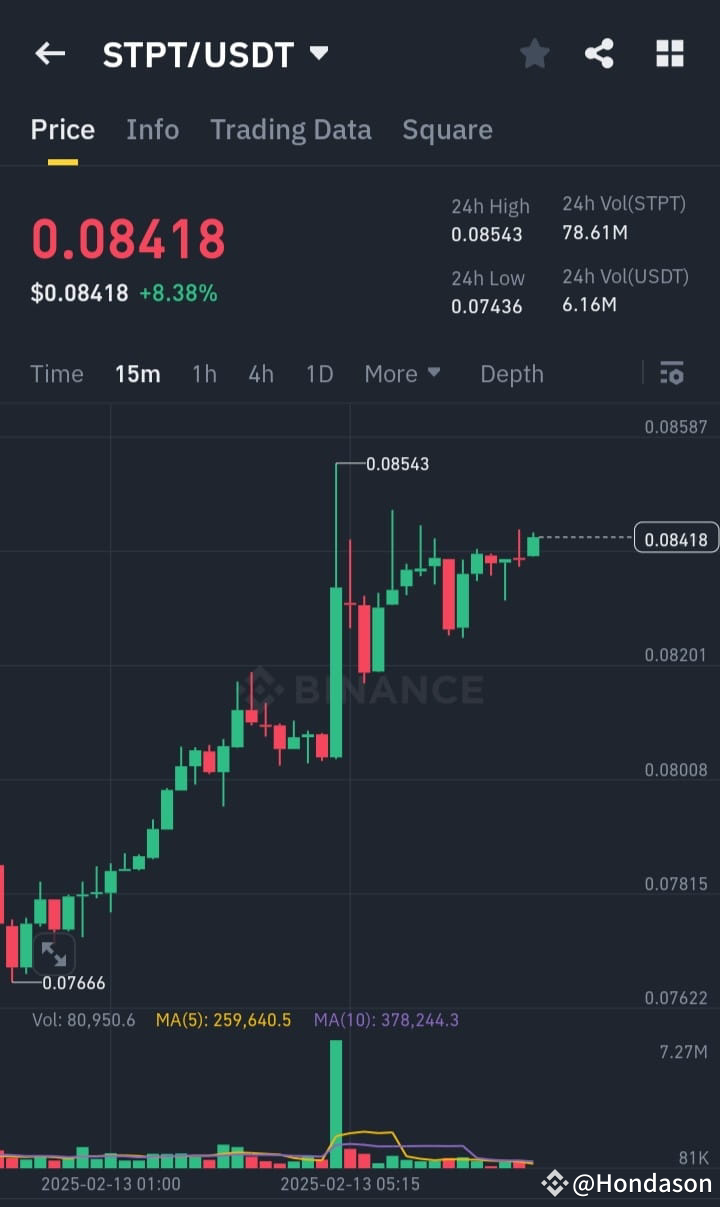Enable the Time view instead of 15m

click(57, 374)
